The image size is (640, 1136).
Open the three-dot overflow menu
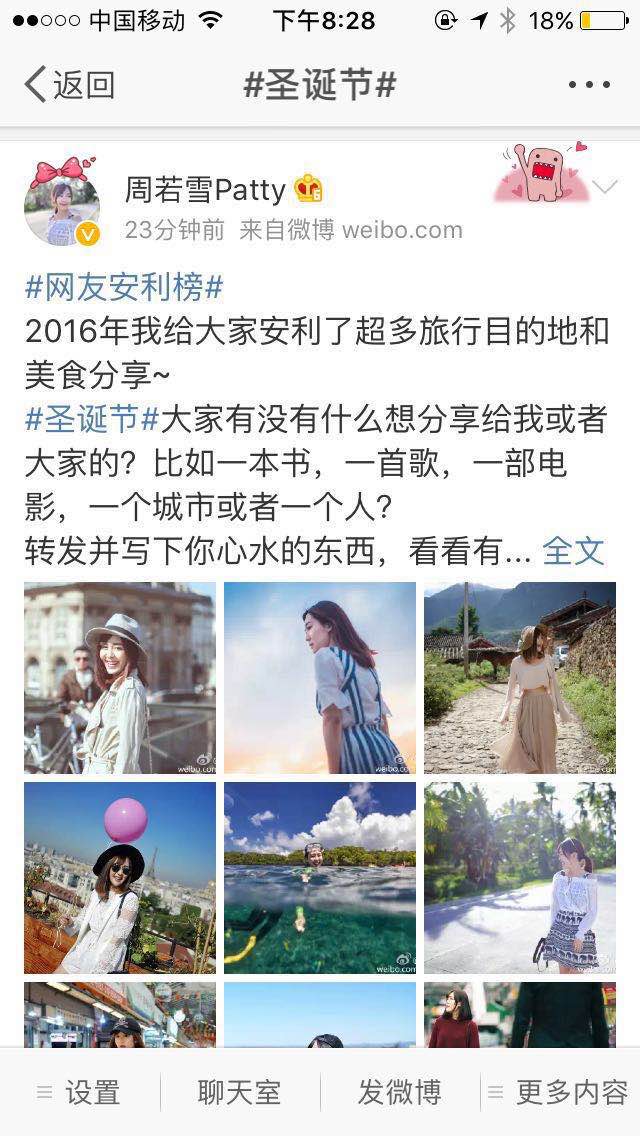(x=589, y=85)
